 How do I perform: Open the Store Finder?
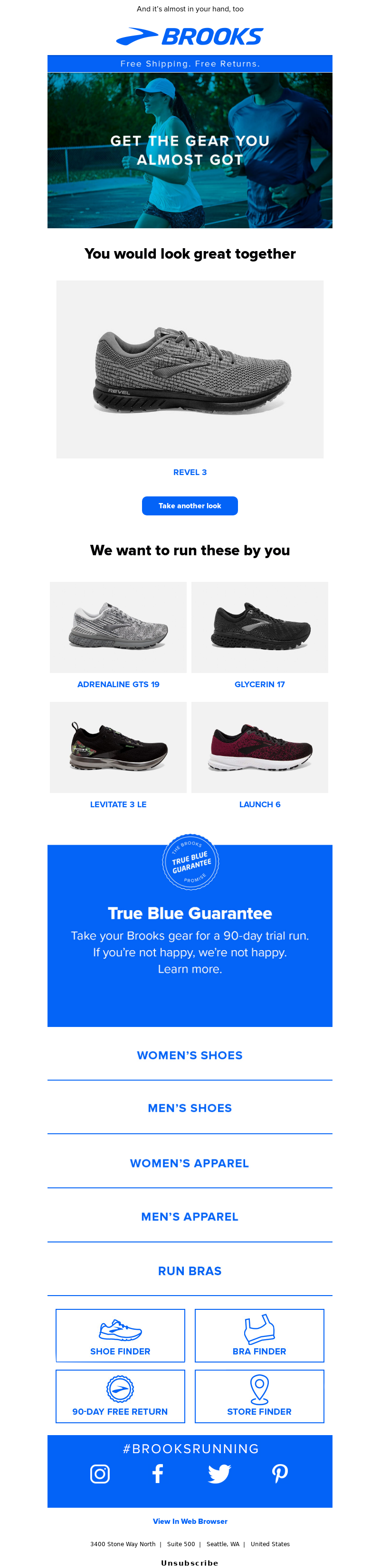[259, 1396]
